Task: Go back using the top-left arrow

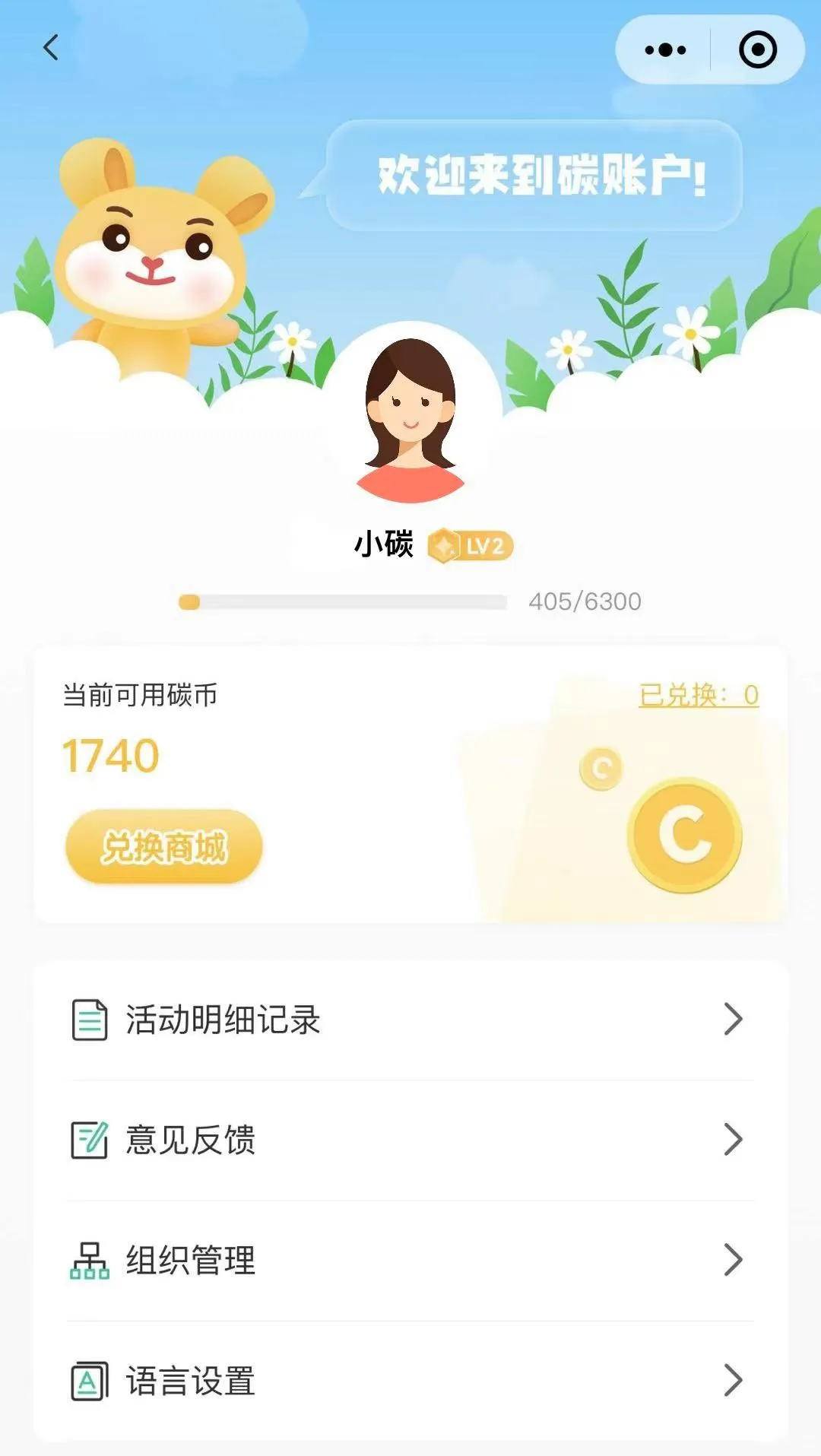Action: [x=51, y=48]
